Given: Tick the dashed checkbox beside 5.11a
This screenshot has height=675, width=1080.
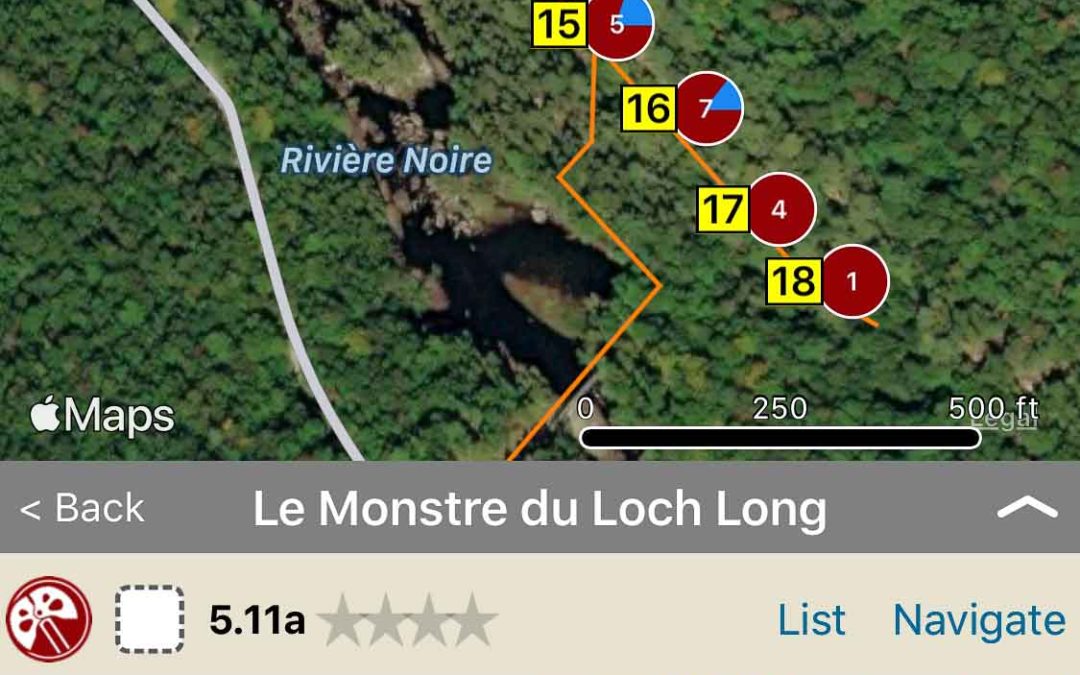Looking at the screenshot, I should 149,620.
